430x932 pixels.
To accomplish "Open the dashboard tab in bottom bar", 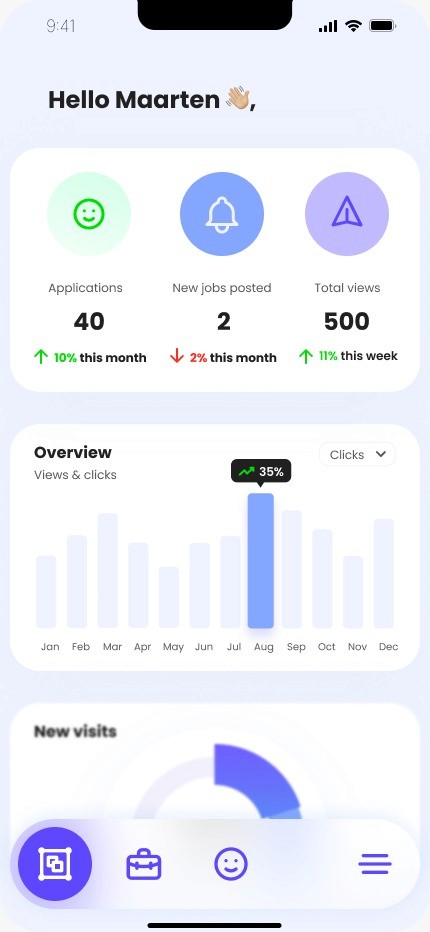I will point(55,864).
